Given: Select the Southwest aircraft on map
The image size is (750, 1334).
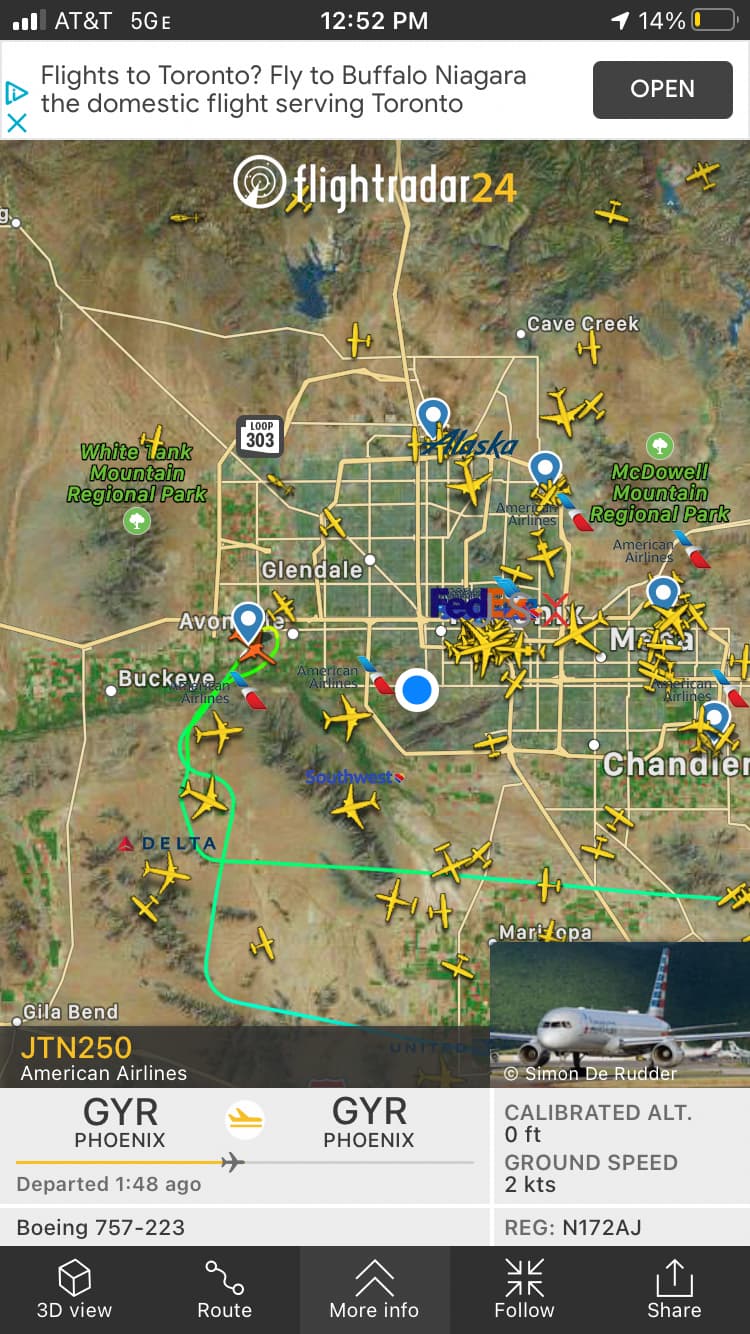Looking at the screenshot, I should (354, 804).
